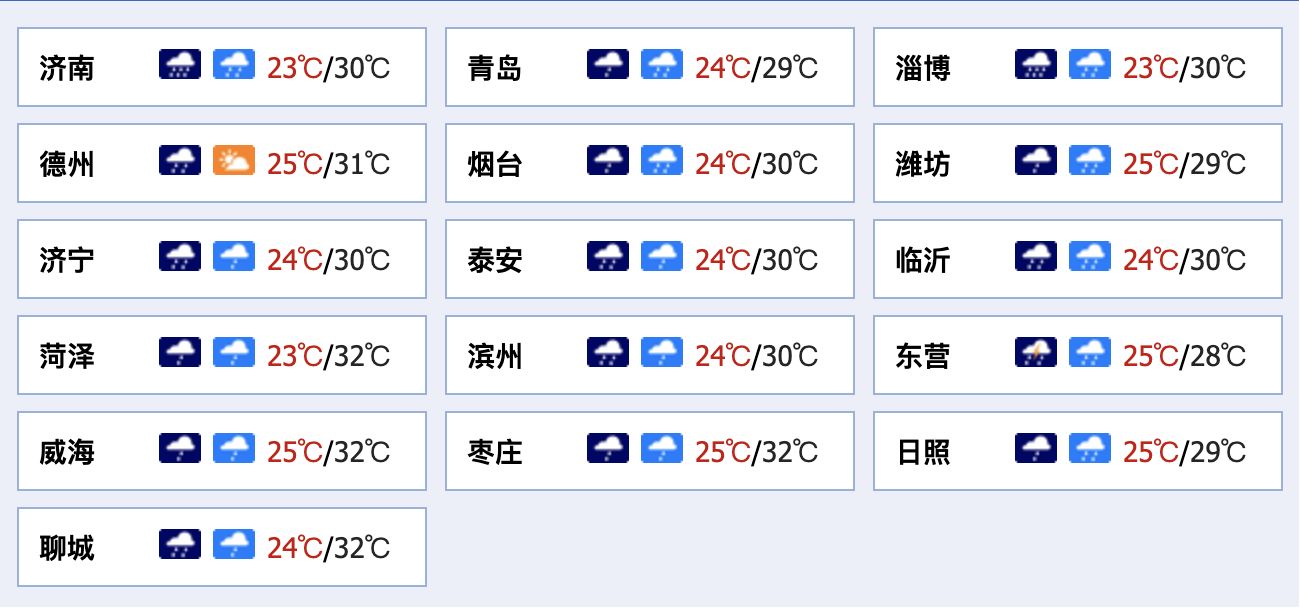Screen dimensions: 1300x610
Task: Tap the 聊城 weather card
Action: (222, 547)
